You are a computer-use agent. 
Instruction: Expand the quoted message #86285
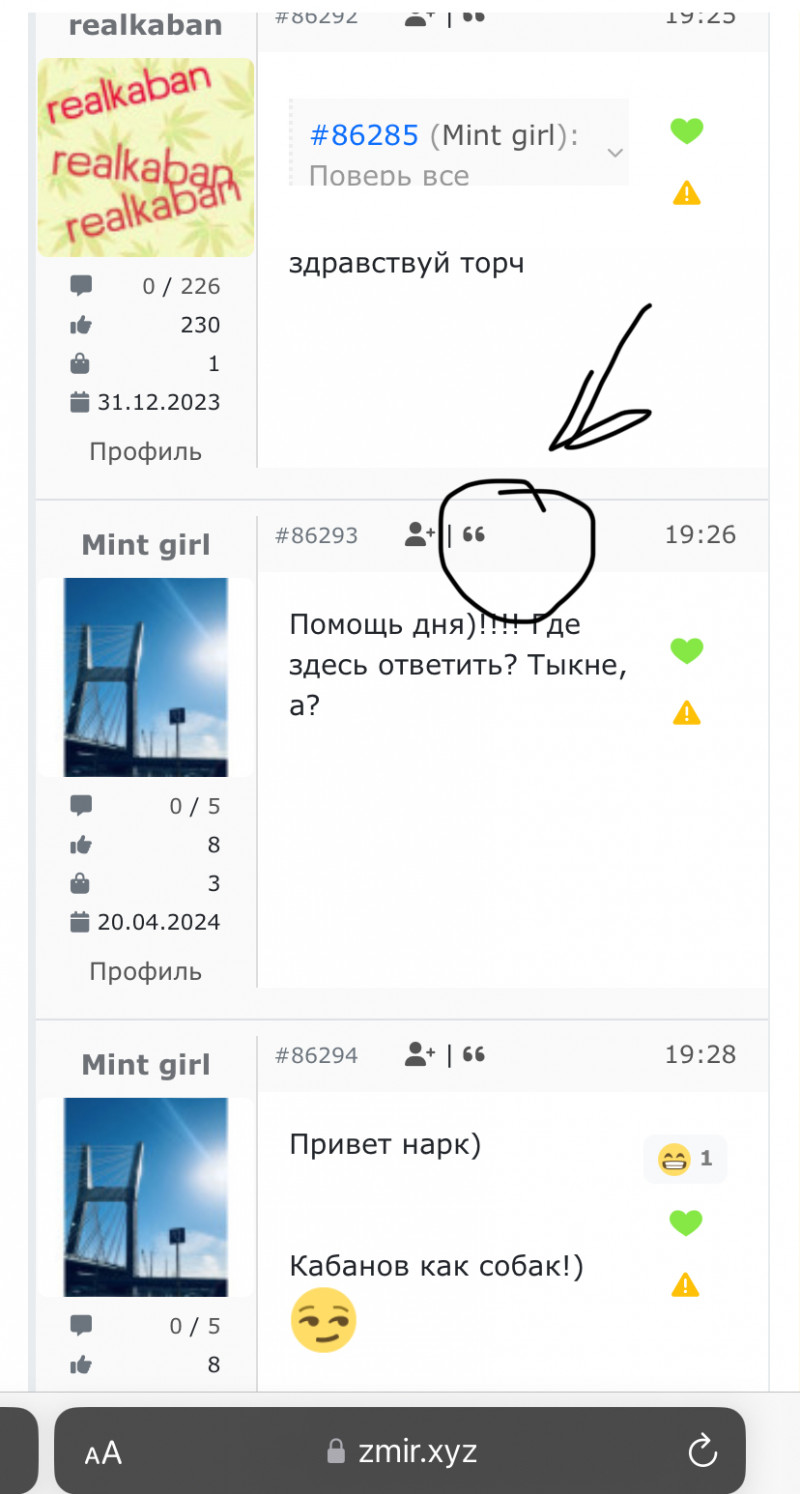[615, 152]
